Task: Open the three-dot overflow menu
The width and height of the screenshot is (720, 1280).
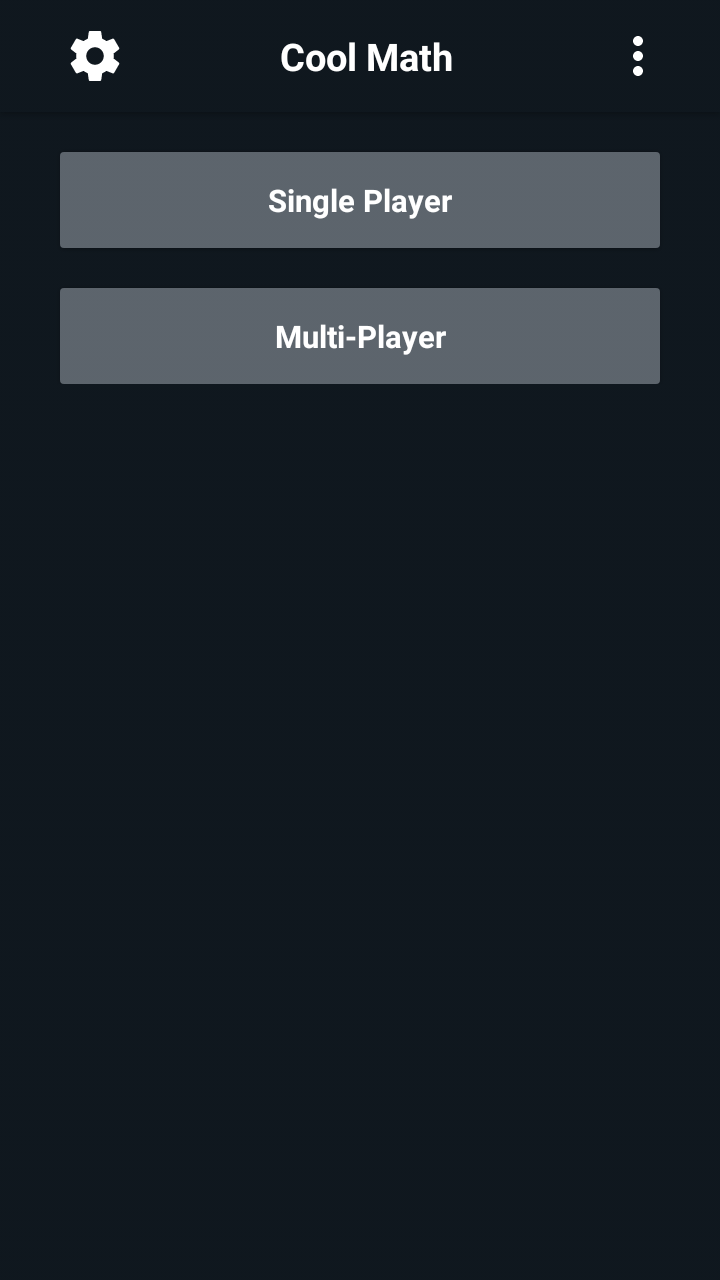Action: click(x=637, y=56)
